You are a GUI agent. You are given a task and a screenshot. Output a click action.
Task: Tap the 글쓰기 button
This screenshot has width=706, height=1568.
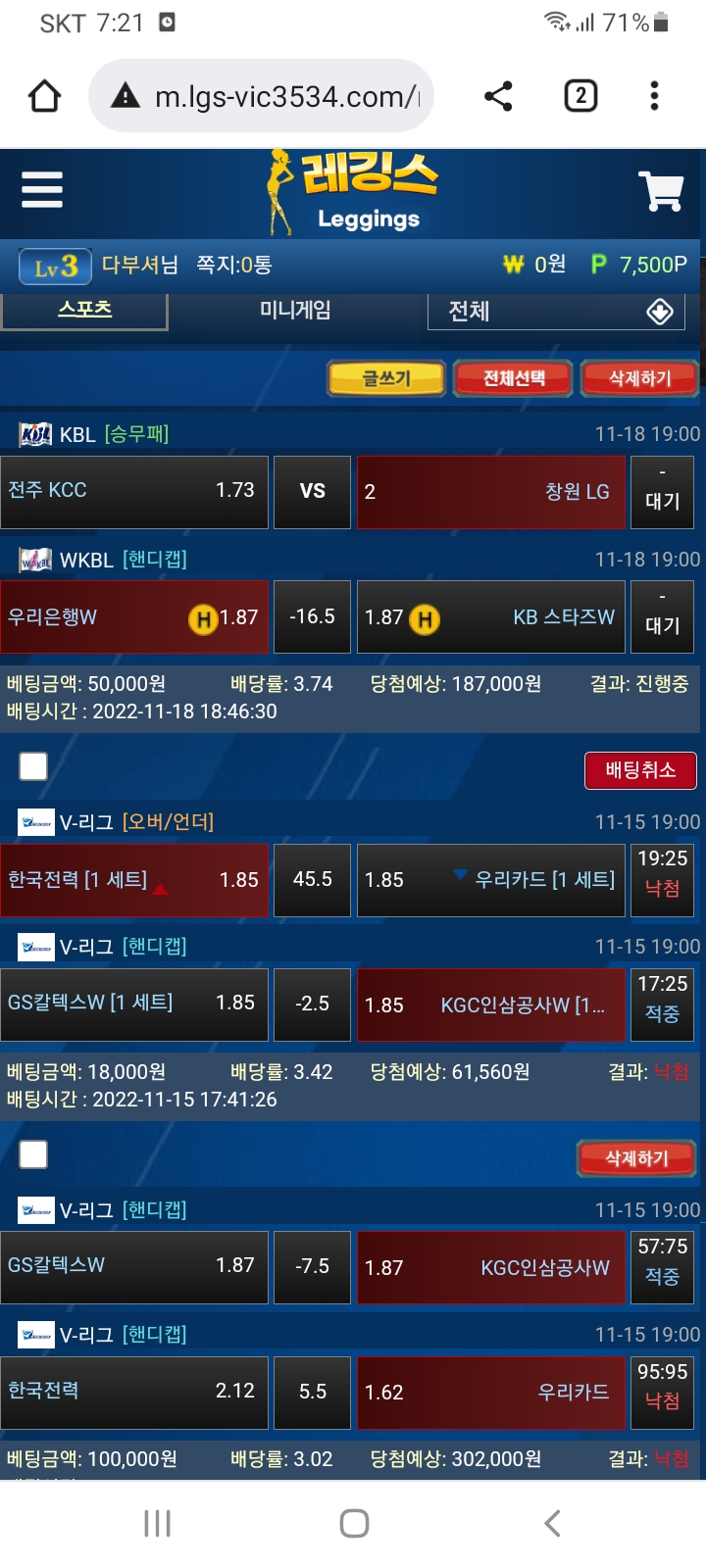tap(386, 378)
